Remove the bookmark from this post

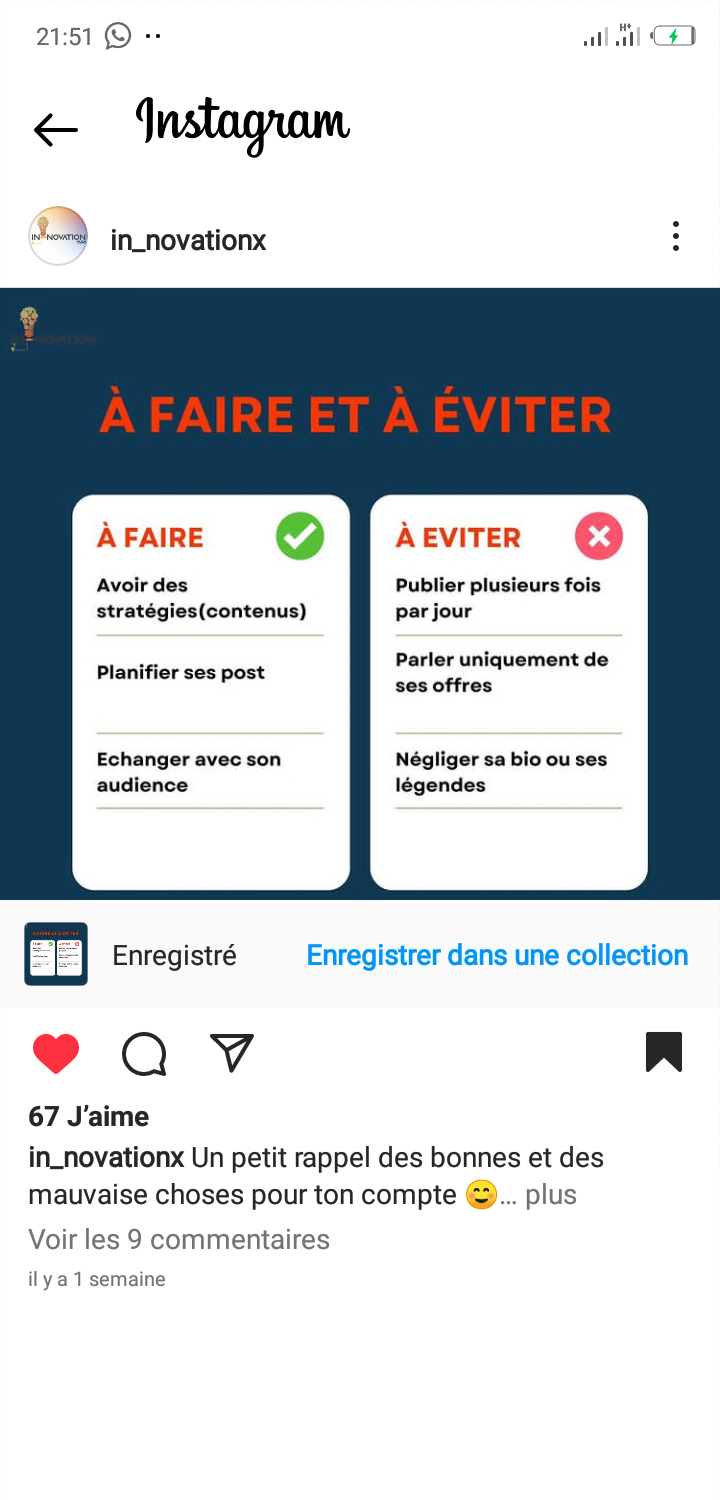(x=664, y=1052)
